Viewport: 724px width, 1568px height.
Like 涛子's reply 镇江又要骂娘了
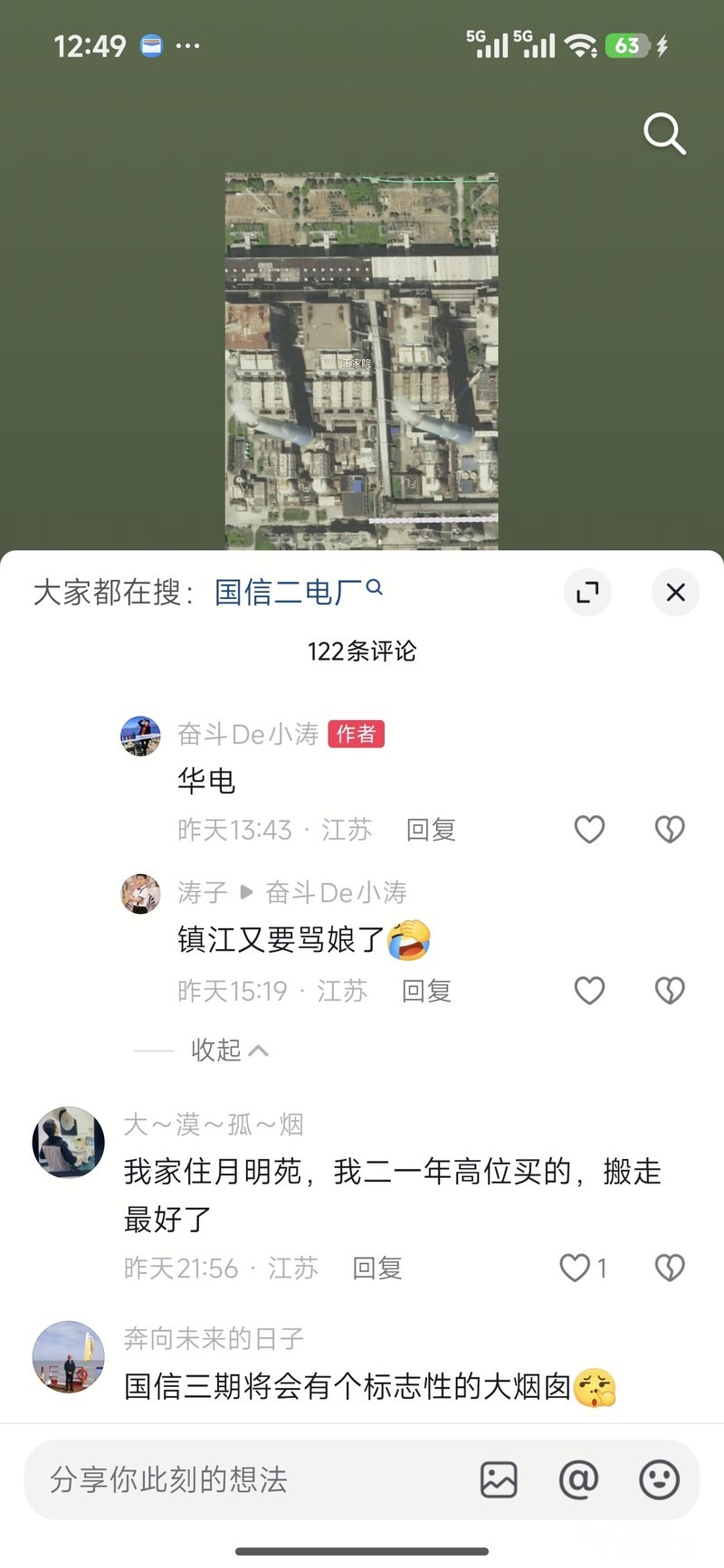[x=589, y=990]
